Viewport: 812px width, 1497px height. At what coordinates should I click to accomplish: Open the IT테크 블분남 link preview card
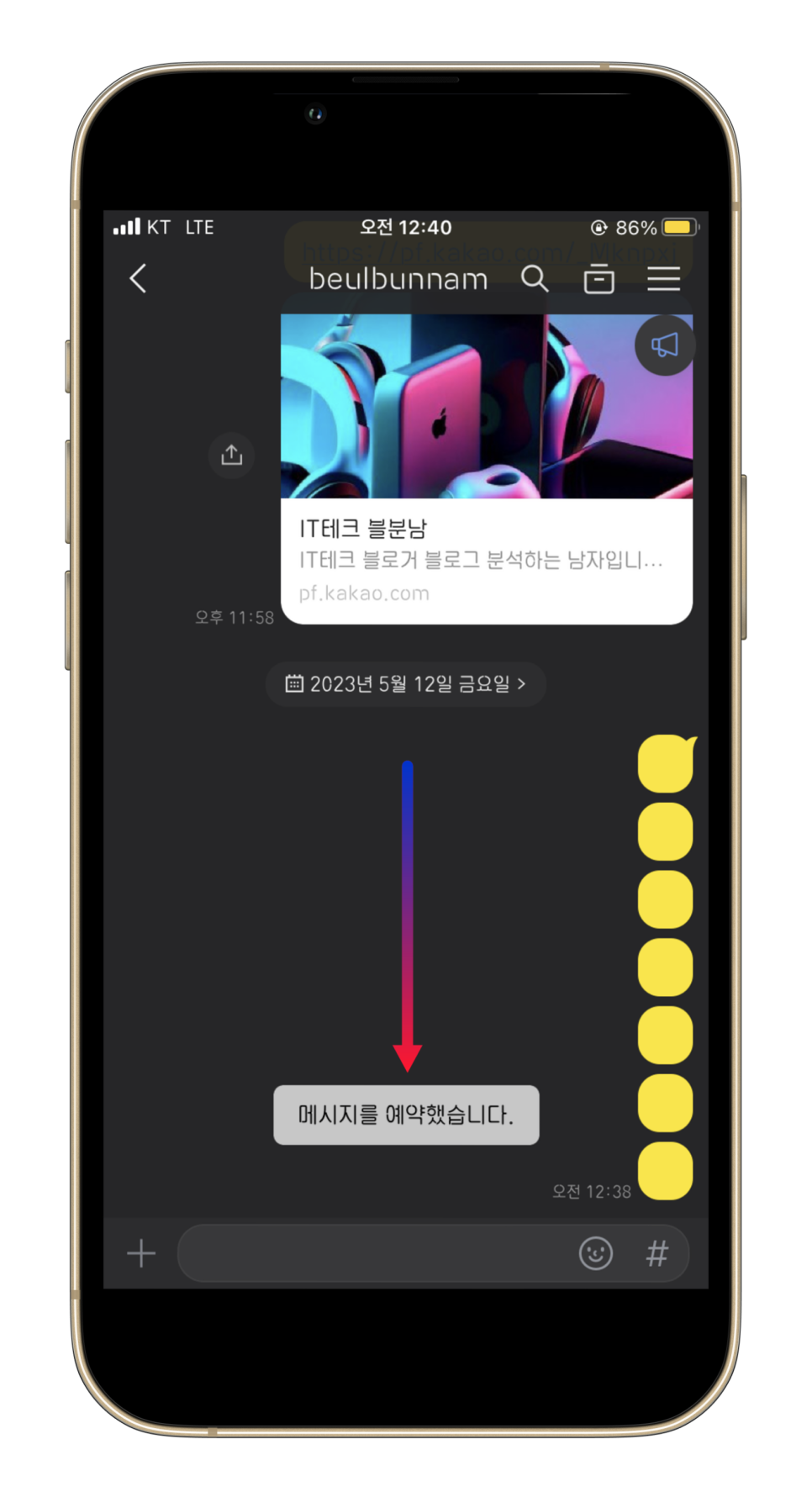coord(487,468)
